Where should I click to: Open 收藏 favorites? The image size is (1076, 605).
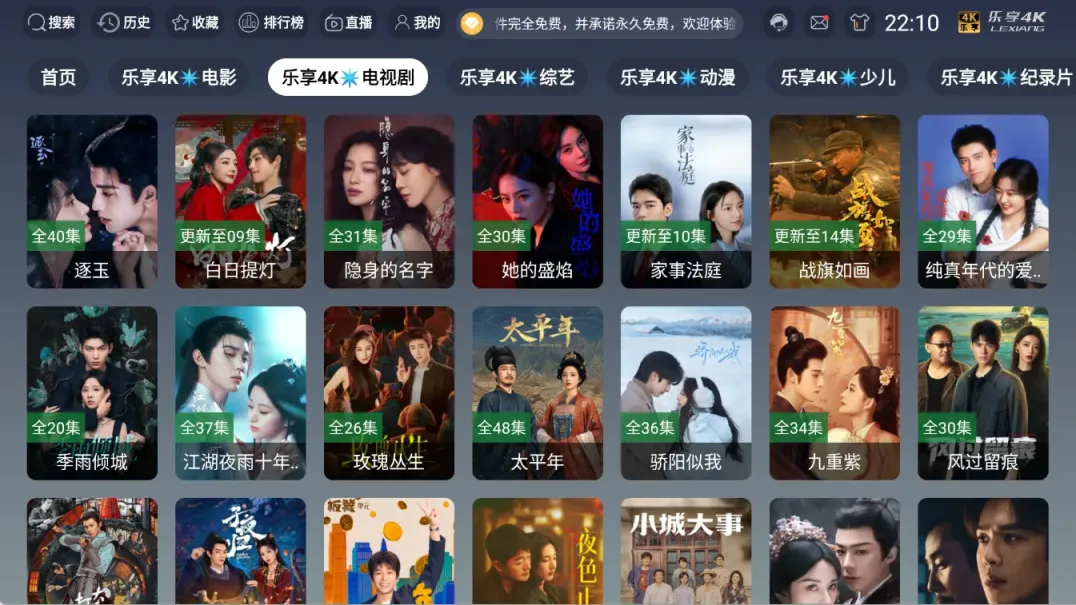[195, 22]
